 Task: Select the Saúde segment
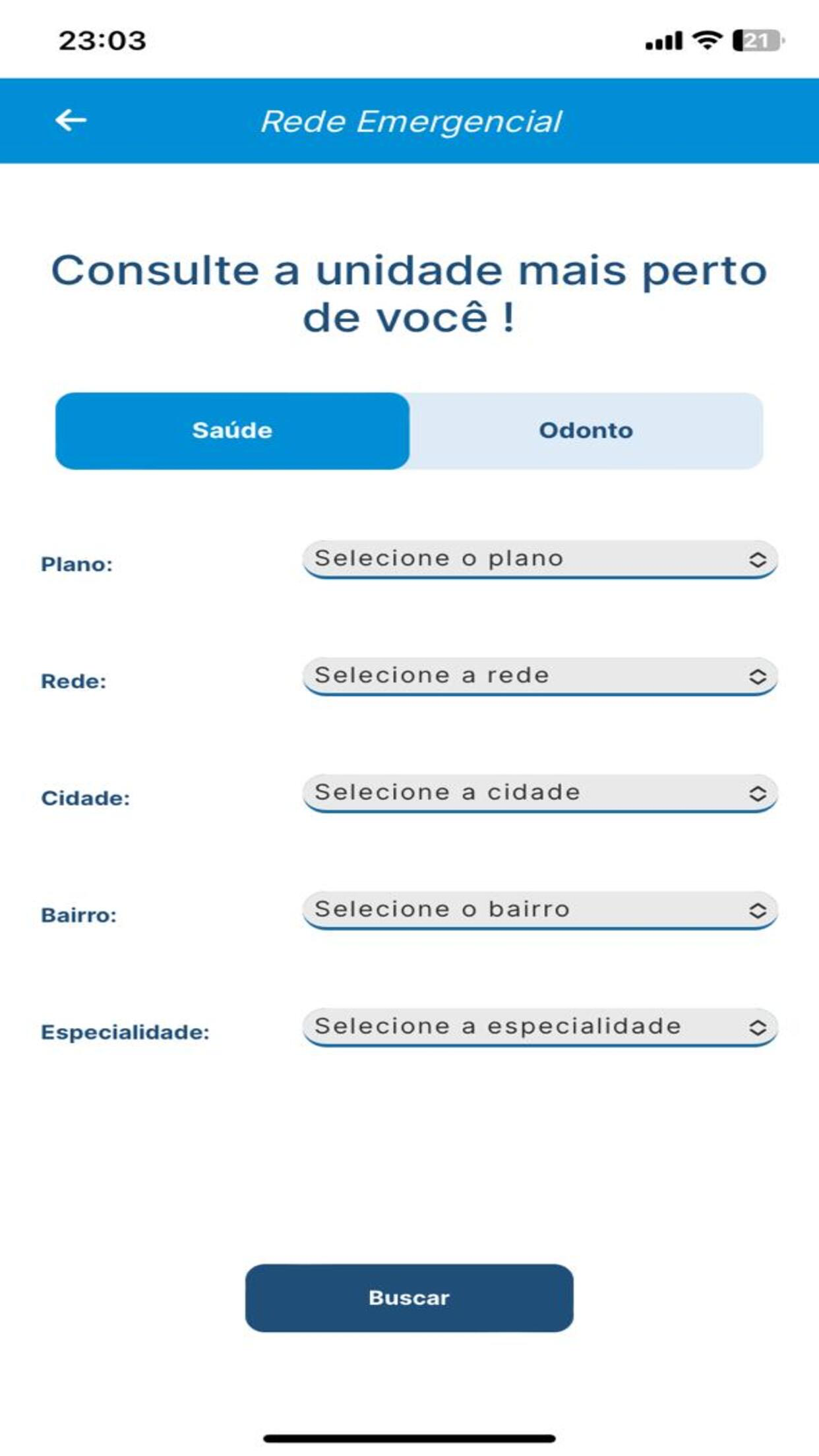coord(232,431)
